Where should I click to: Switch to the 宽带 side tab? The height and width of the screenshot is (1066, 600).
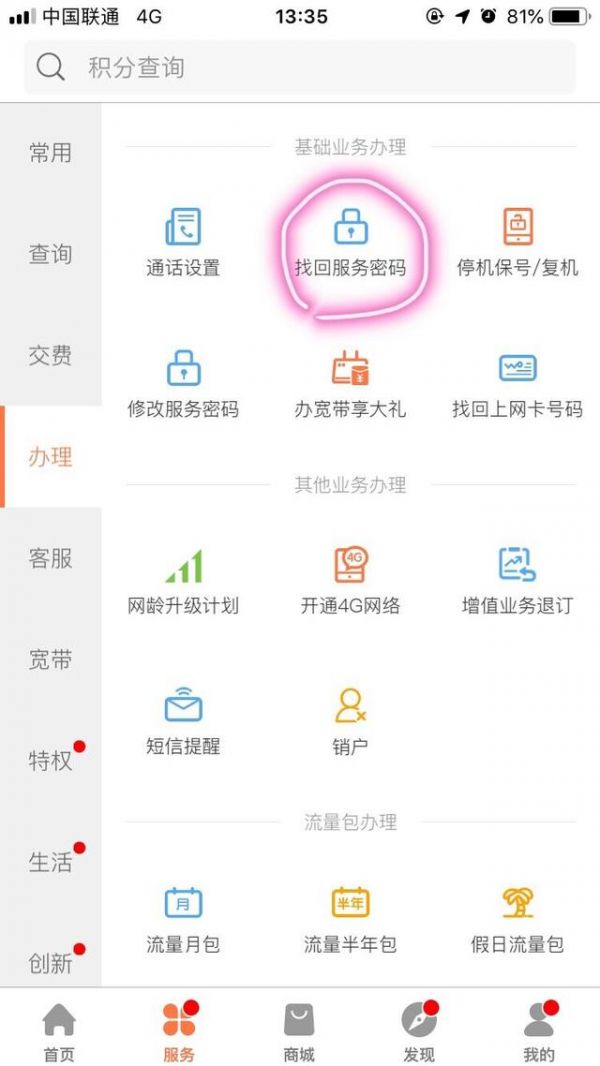[50, 659]
